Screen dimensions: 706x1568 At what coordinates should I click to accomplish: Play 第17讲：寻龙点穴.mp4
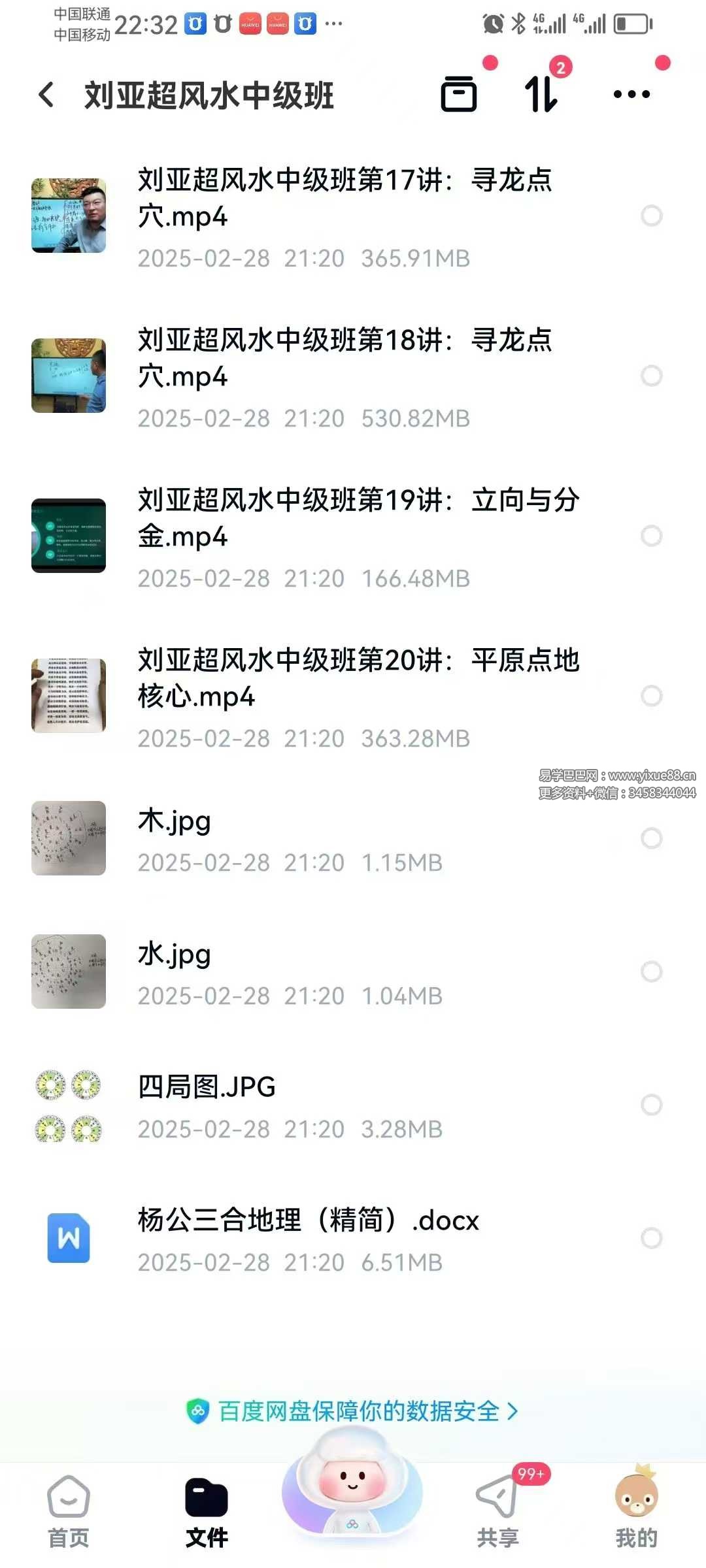[x=345, y=197]
